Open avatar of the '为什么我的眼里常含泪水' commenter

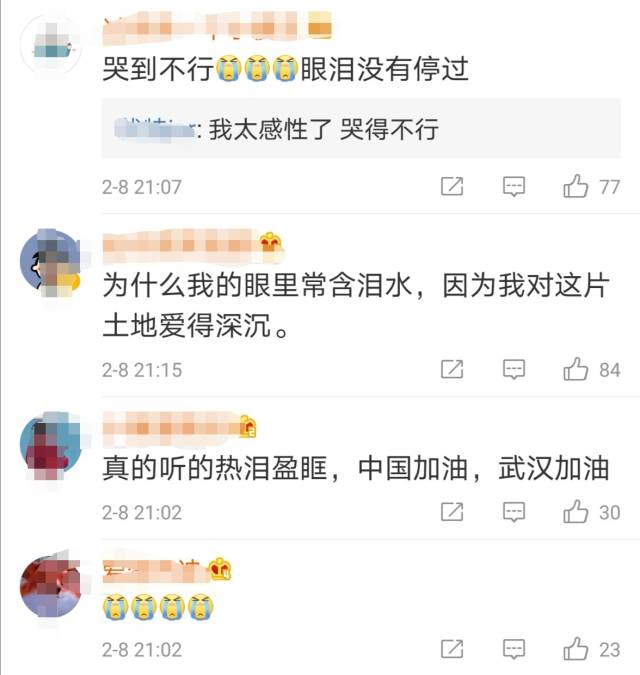point(51,263)
